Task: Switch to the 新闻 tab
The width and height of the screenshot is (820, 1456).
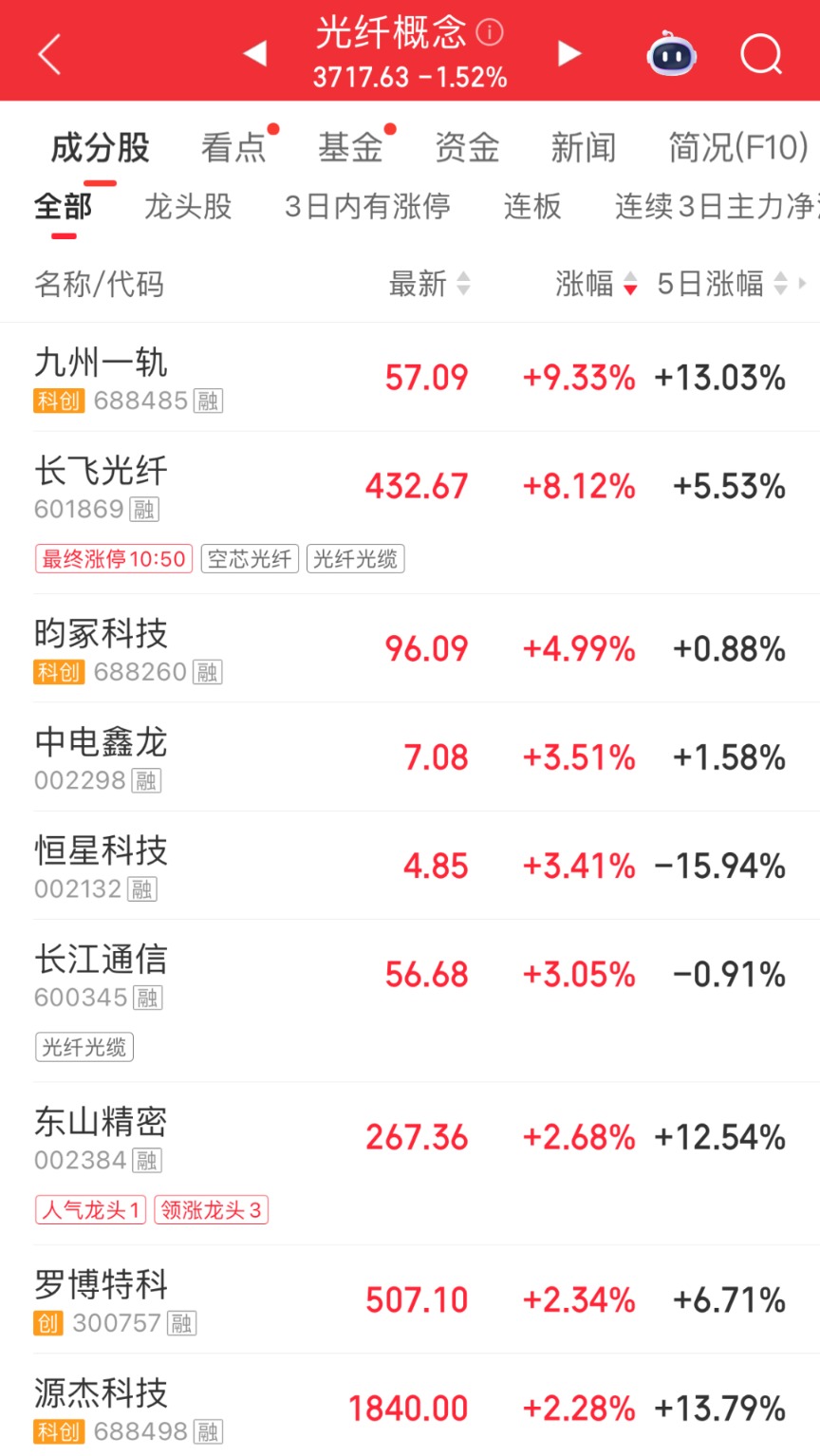Action: point(584,148)
